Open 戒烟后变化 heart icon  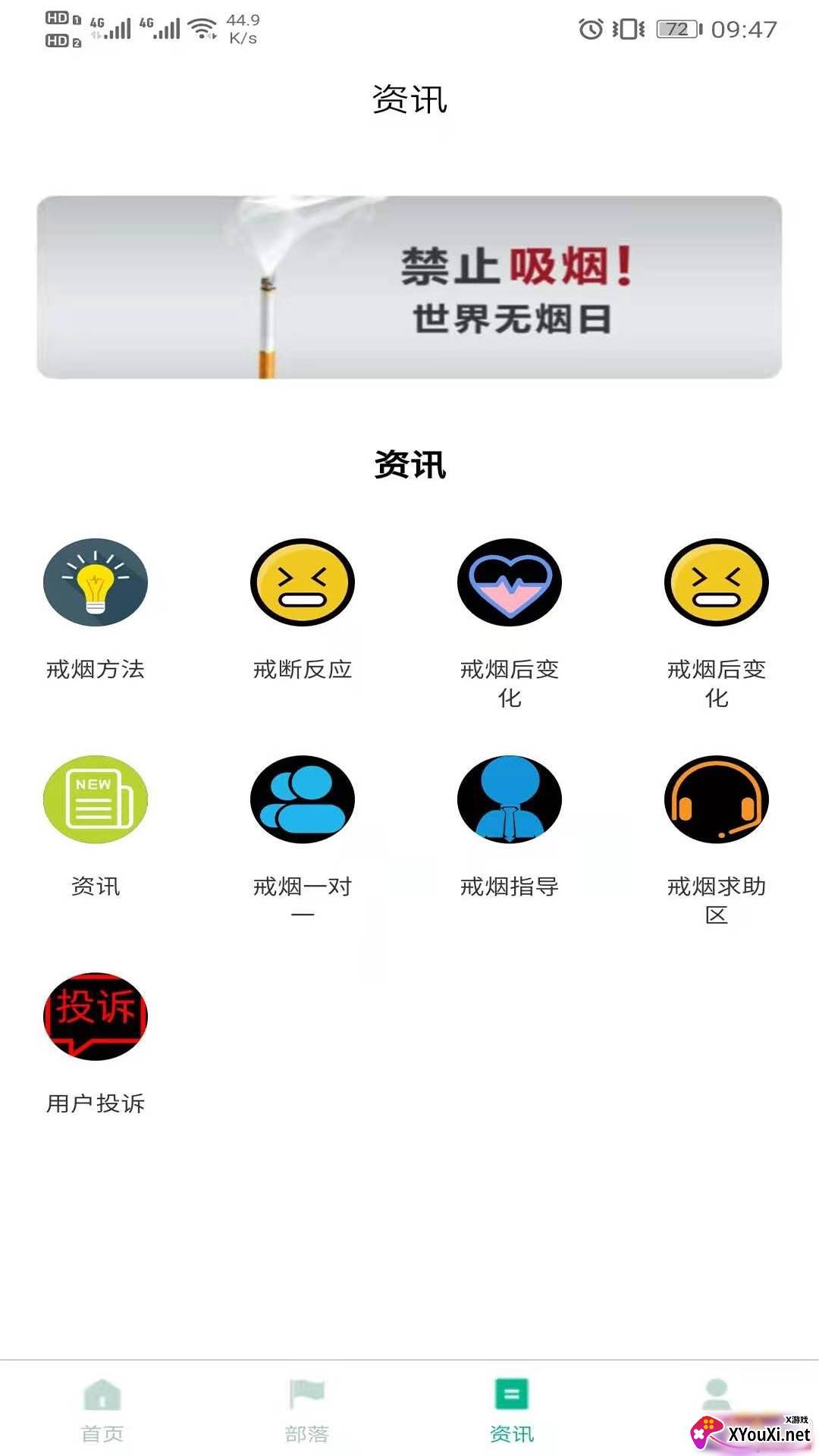click(510, 582)
